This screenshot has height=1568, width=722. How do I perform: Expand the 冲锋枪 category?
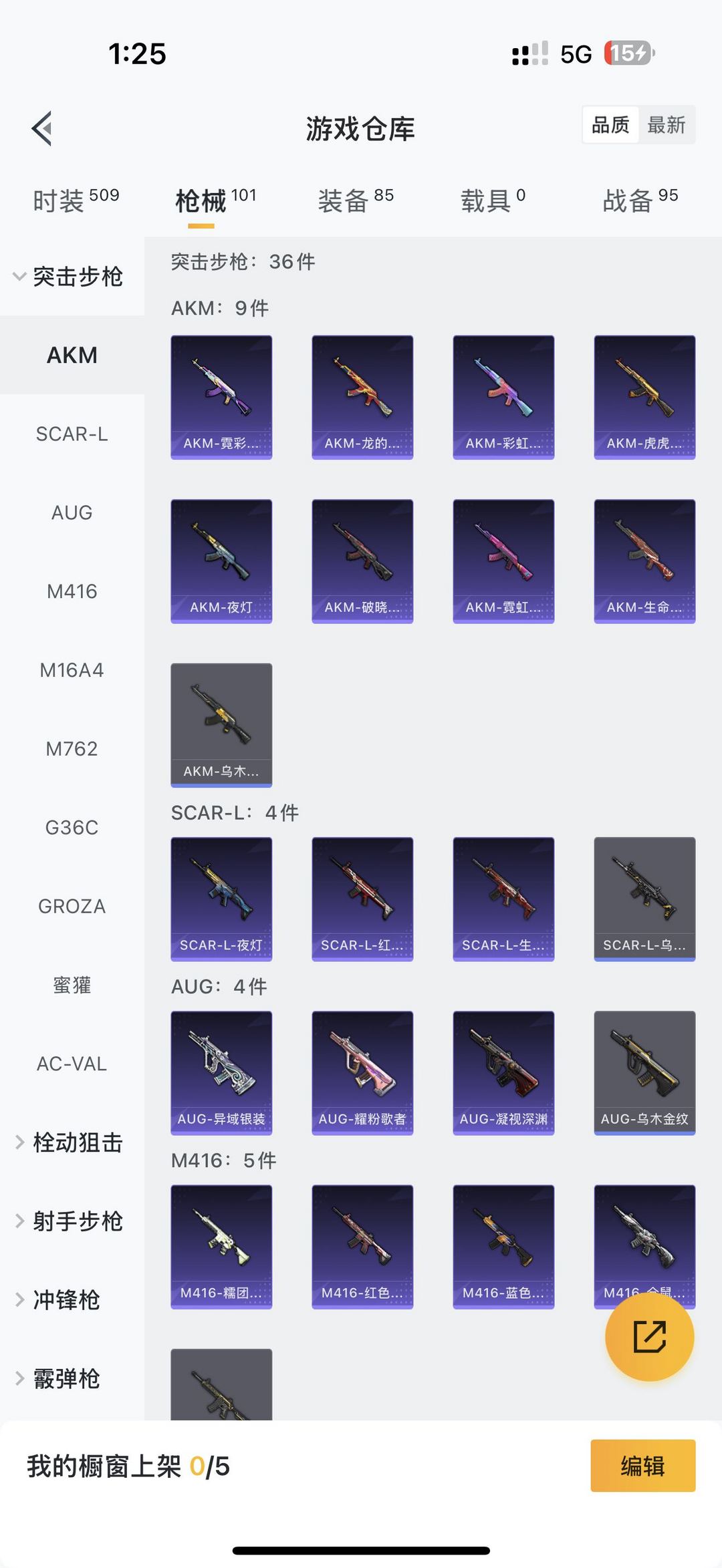pos(58,1299)
